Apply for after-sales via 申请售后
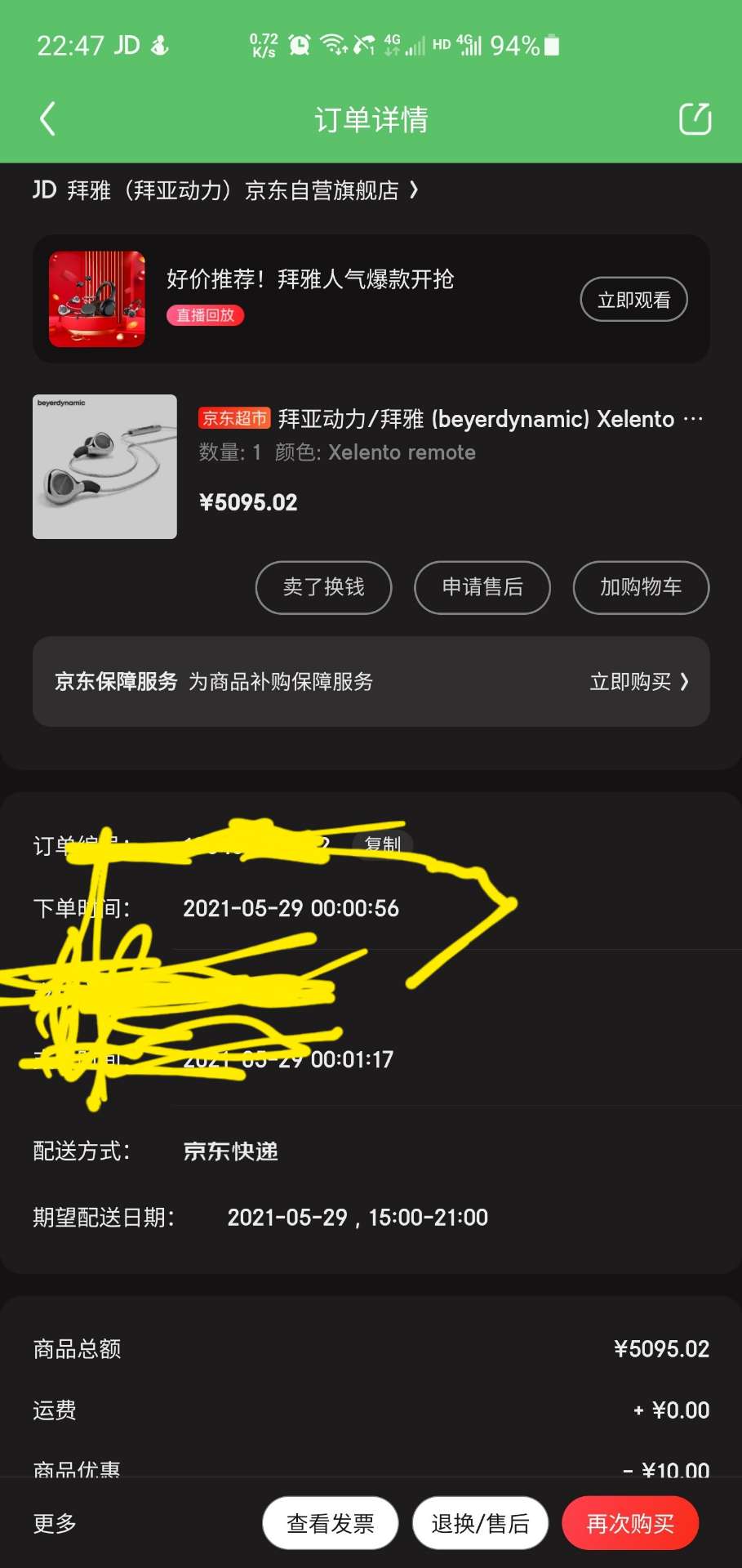 [482, 587]
